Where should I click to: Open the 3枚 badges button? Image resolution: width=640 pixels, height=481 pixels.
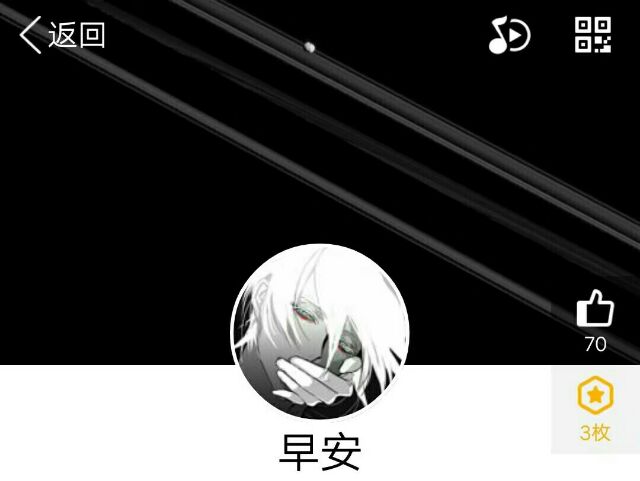click(x=595, y=410)
